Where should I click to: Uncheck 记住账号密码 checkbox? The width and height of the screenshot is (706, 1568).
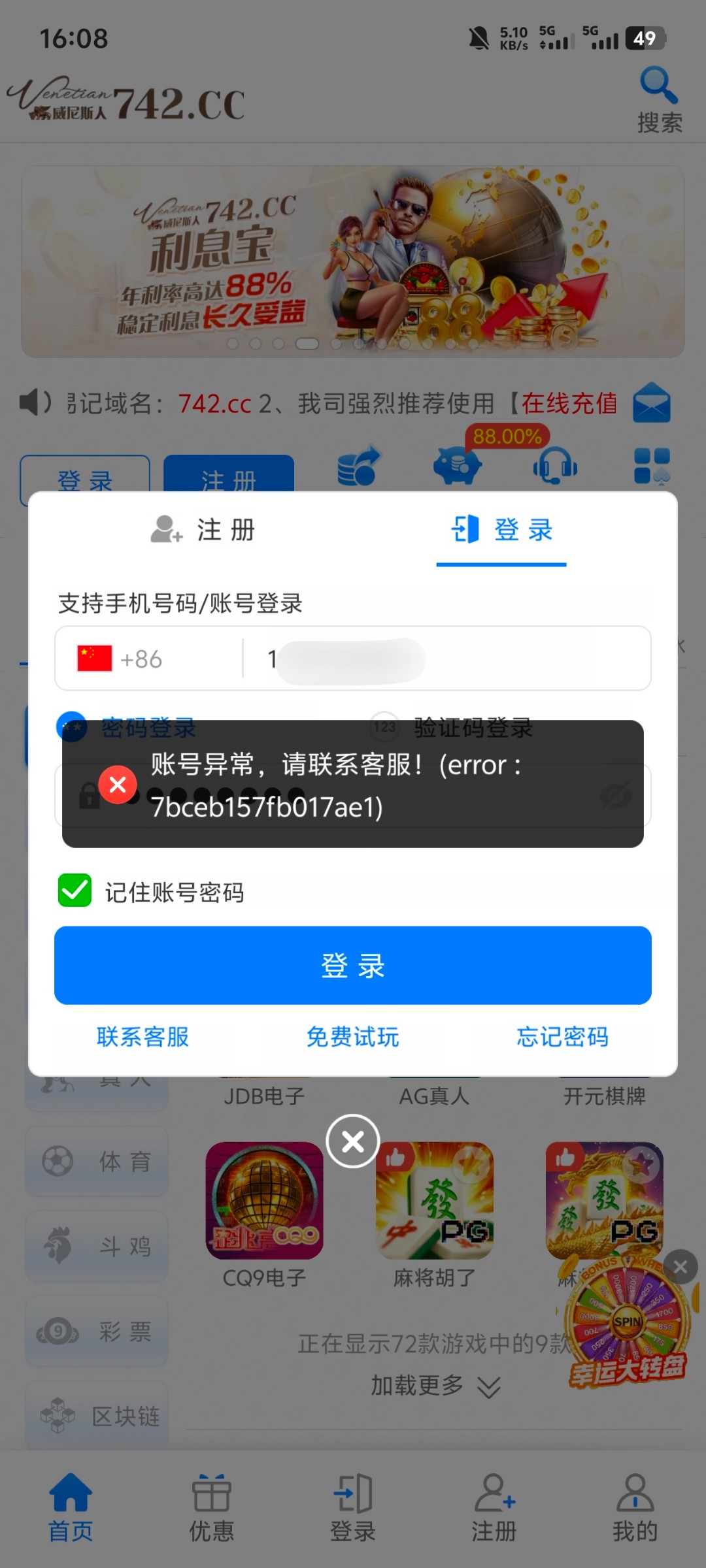pyautogui.click(x=75, y=891)
